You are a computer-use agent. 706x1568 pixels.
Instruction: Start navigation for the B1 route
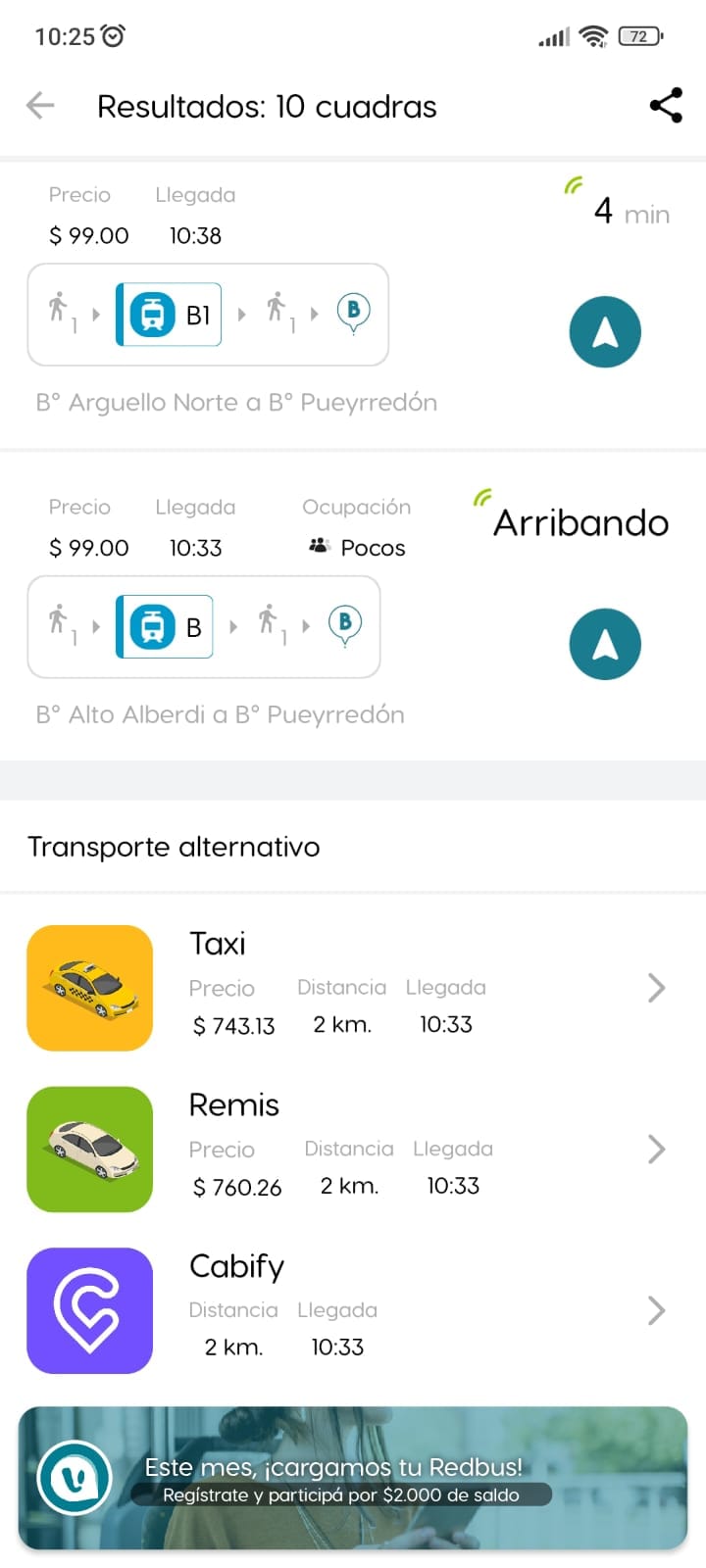point(605,332)
